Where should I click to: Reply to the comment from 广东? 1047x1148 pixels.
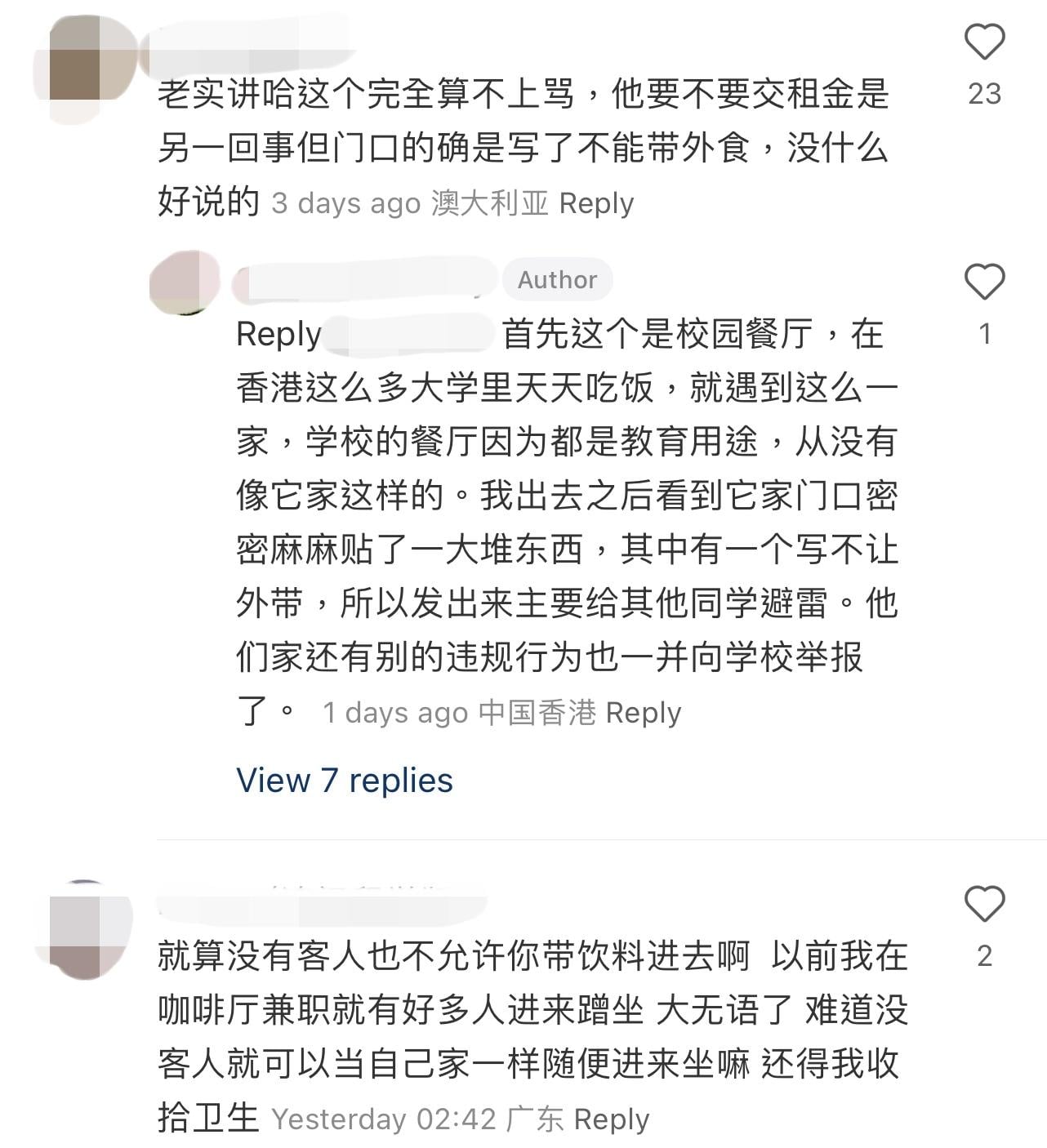[x=612, y=1119]
